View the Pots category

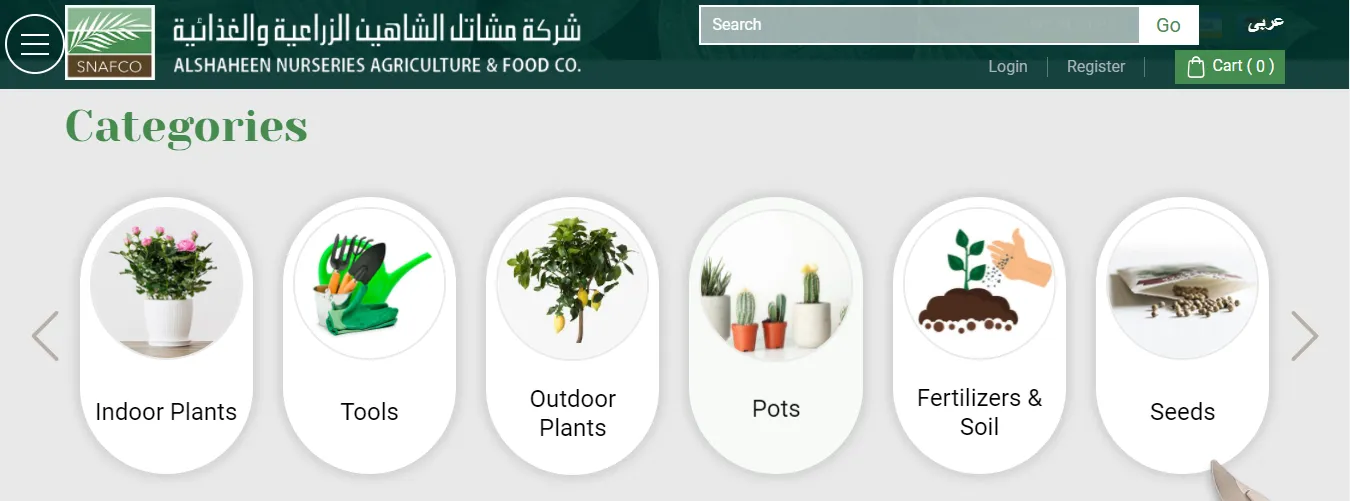(776, 335)
